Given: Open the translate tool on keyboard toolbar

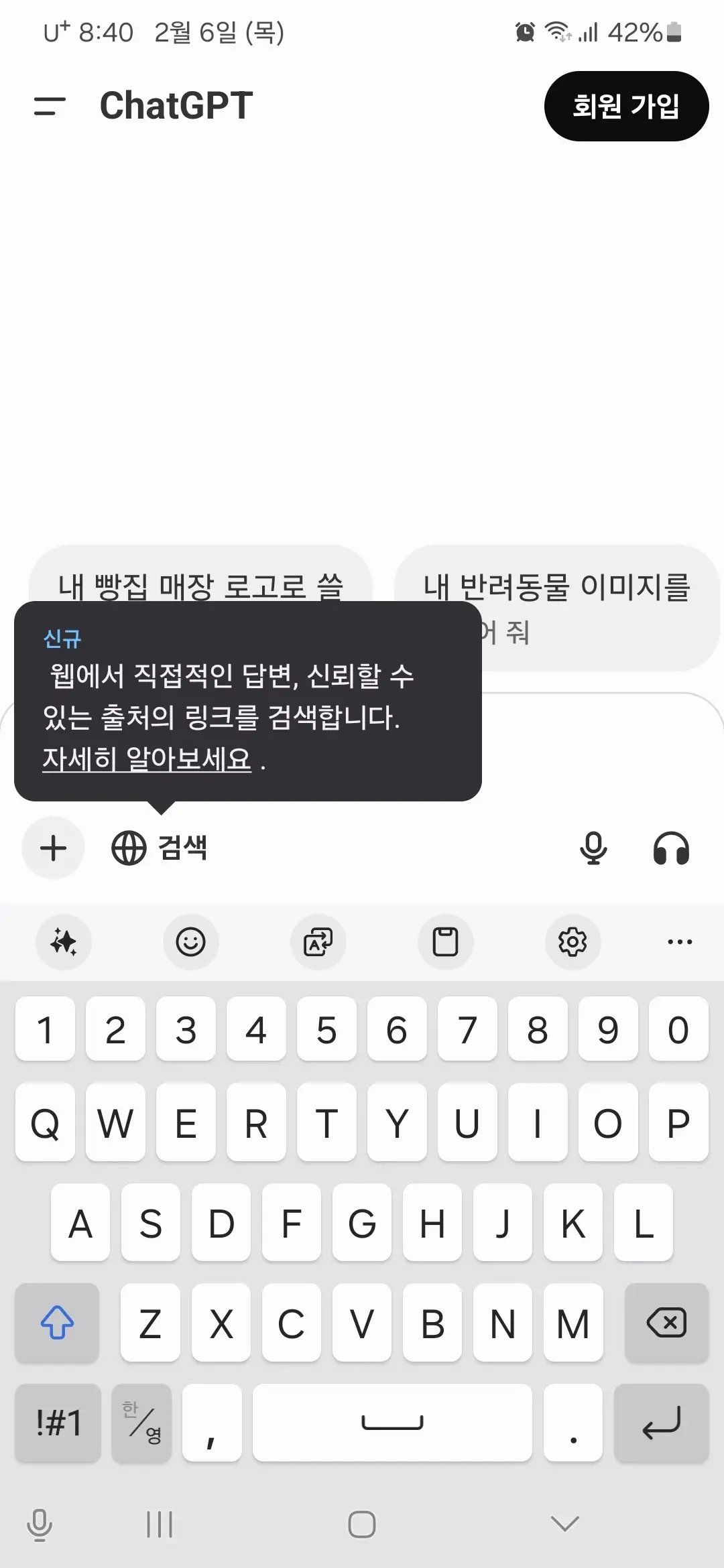Looking at the screenshot, I should click(x=318, y=942).
